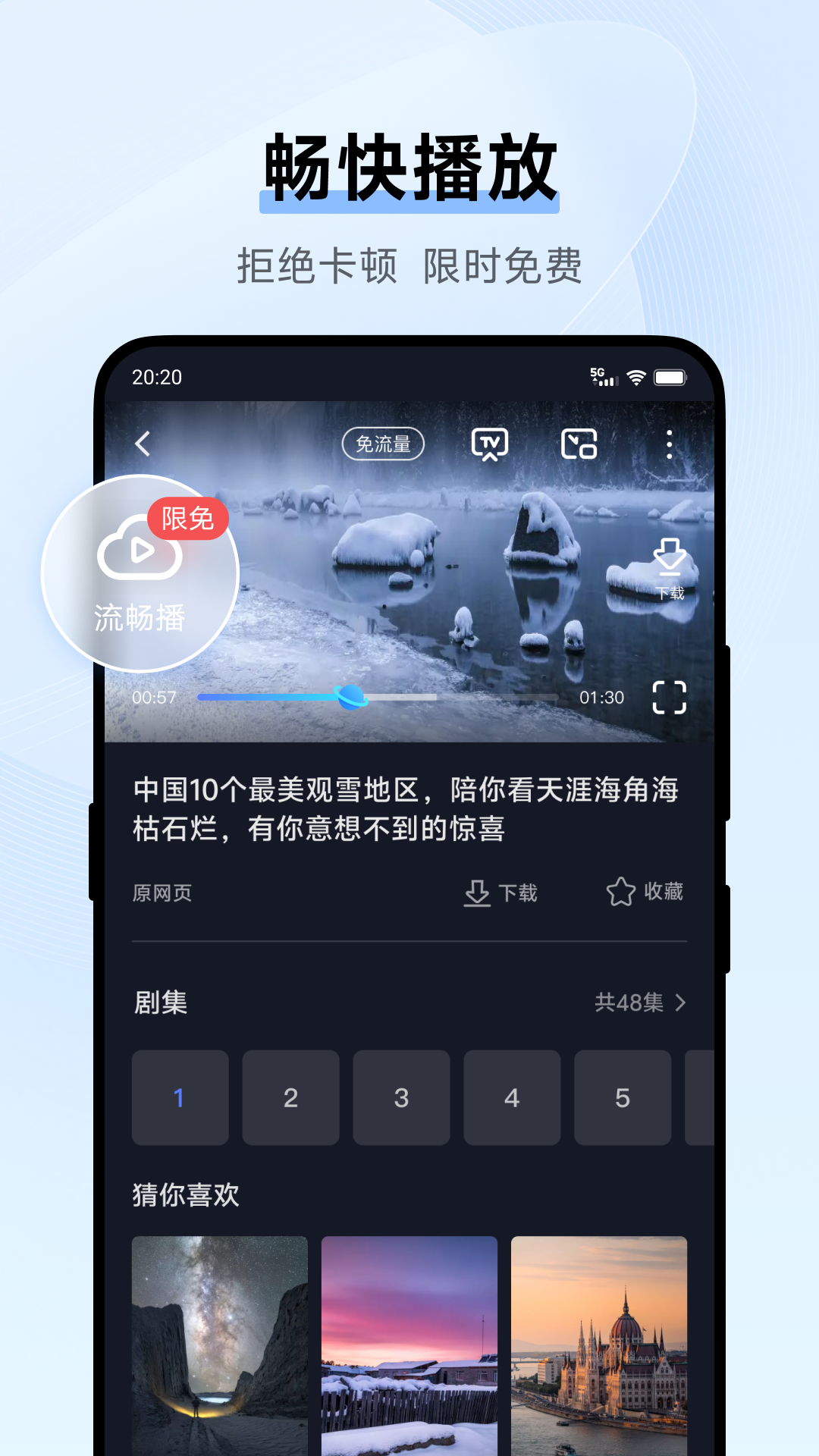The width and height of the screenshot is (819, 1456).
Task: Enter fullscreen with the expand icon
Action: tap(670, 696)
